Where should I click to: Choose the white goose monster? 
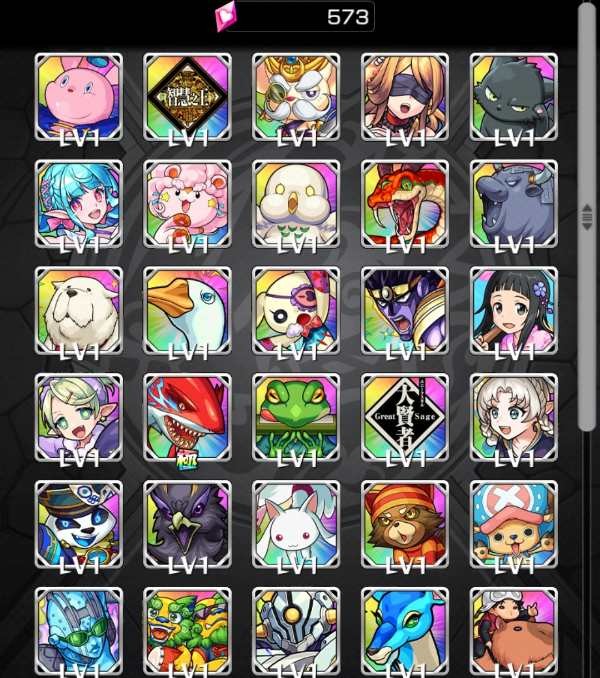pyautogui.click(x=187, y=310)
